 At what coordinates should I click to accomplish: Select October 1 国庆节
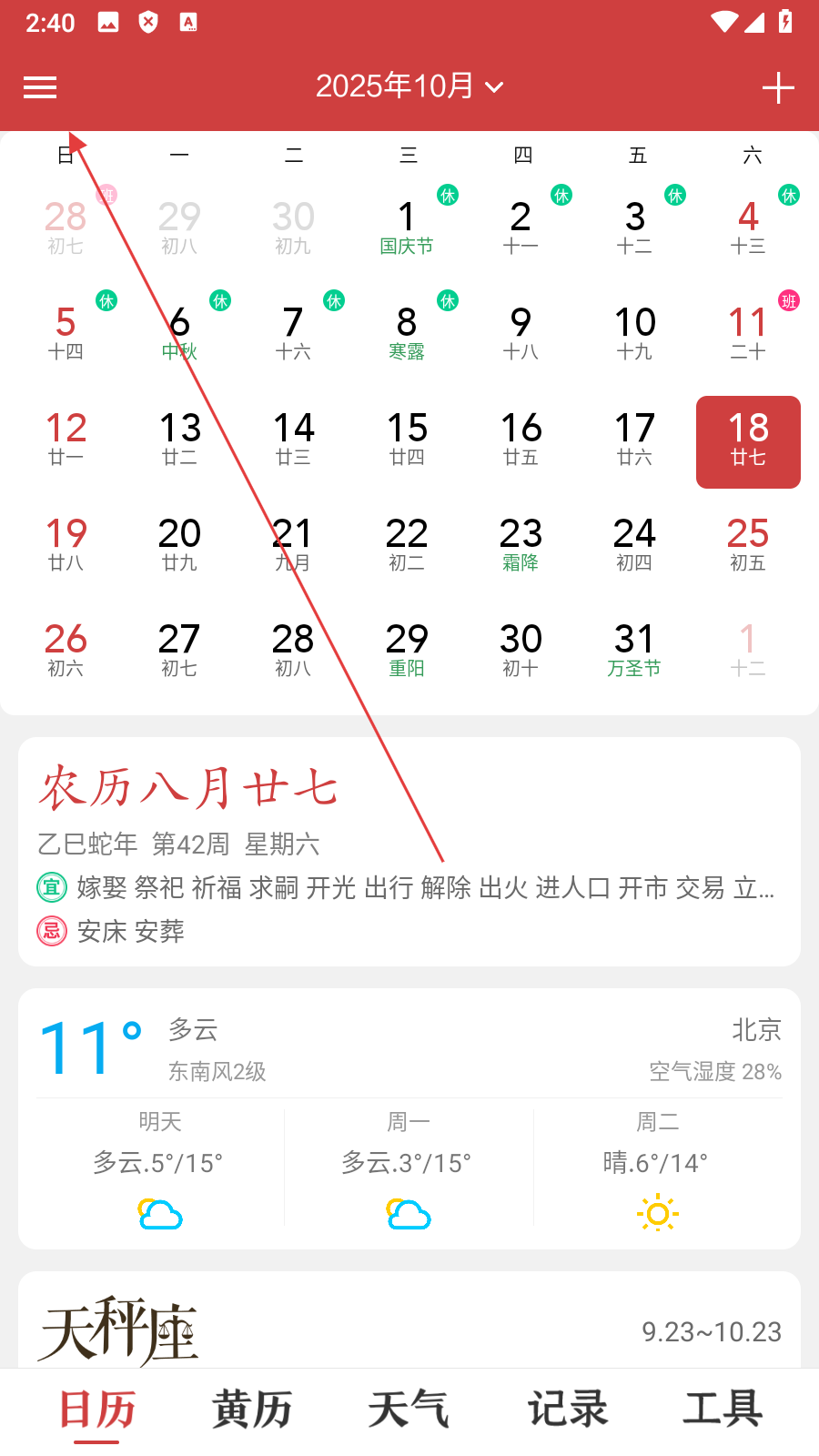(407, 227)
